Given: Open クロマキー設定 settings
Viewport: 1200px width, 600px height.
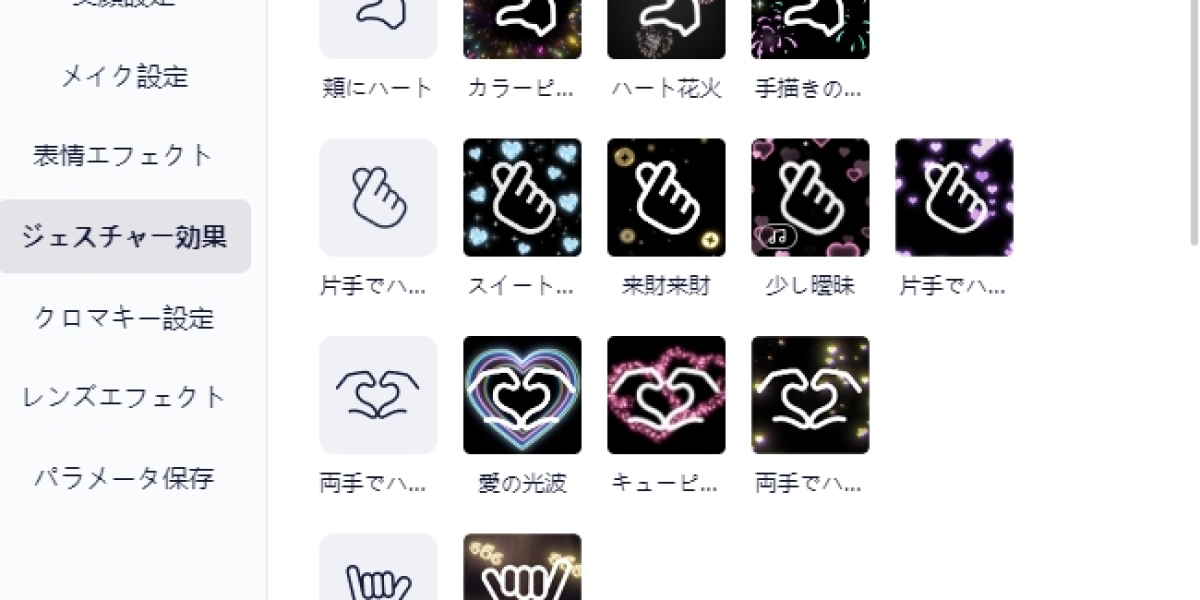Looking at the screenshot, I should click(x=125, y=318).
